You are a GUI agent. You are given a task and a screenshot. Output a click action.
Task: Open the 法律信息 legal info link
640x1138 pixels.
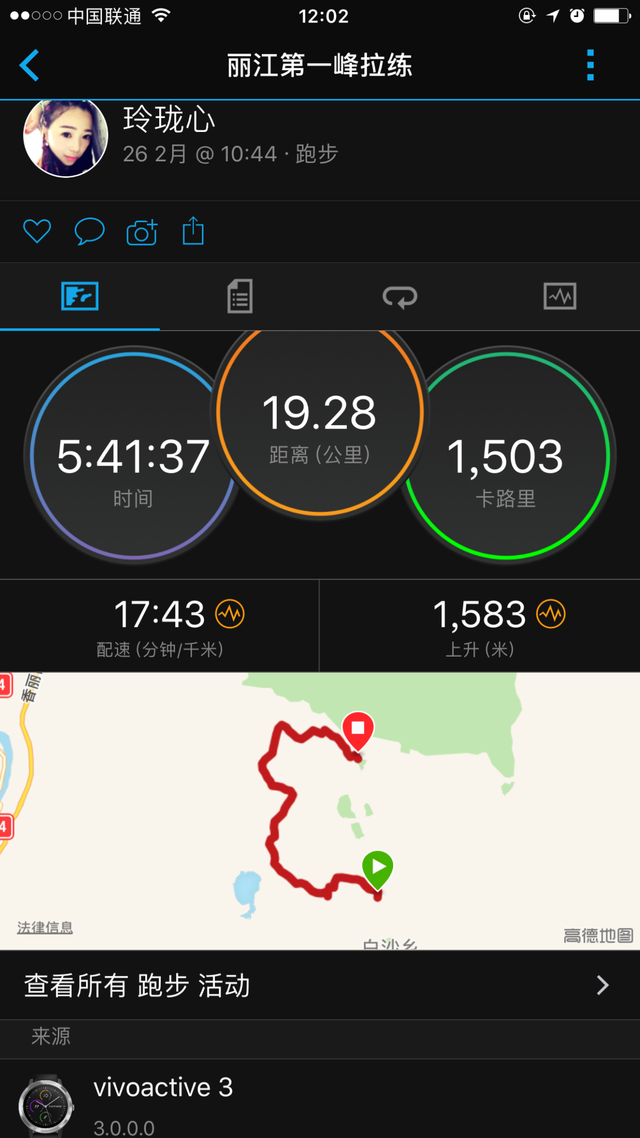coord(45,928)
